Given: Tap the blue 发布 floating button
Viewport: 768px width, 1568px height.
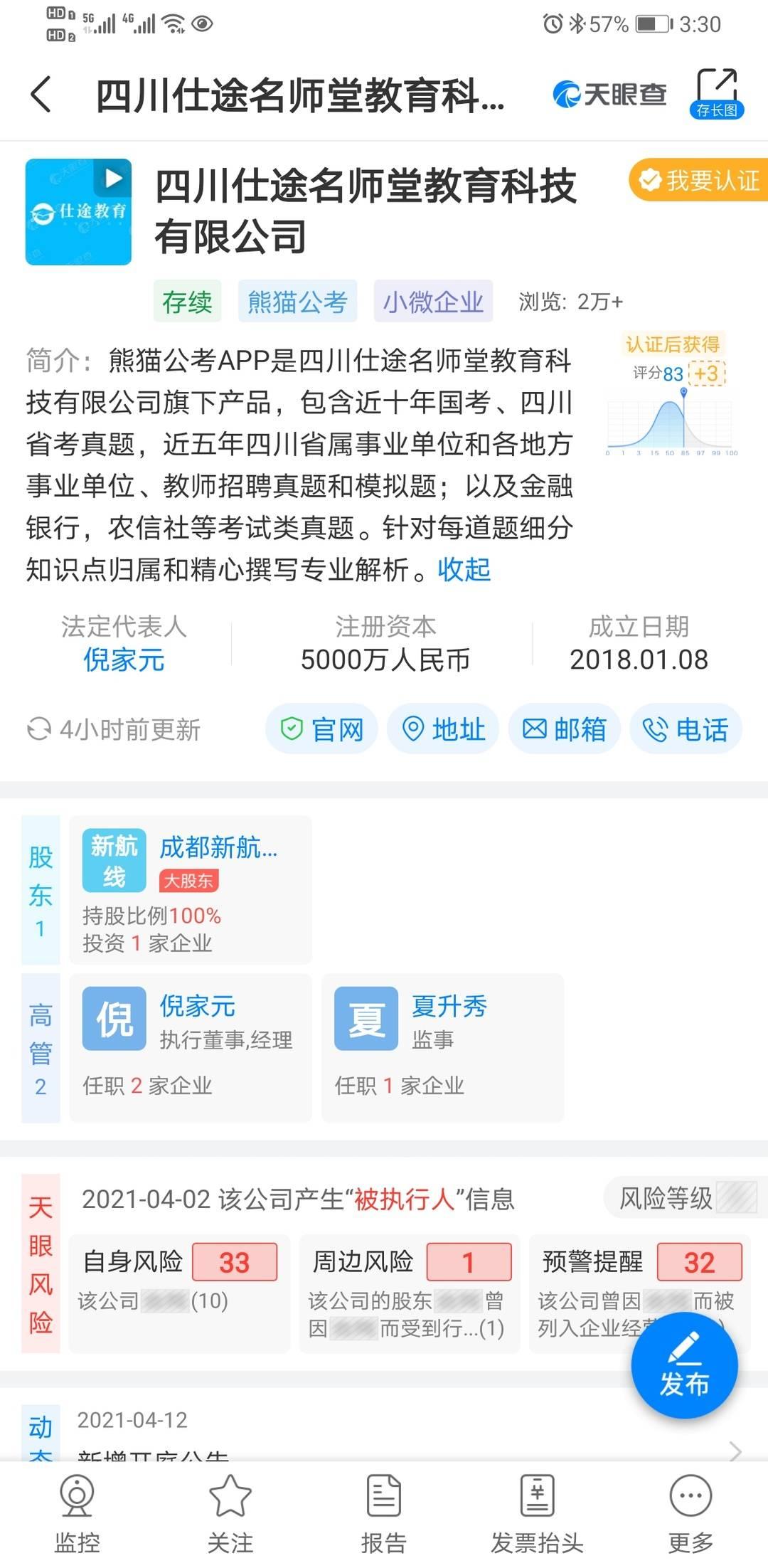Looking at the screenshot, I should coord(684,1365).
